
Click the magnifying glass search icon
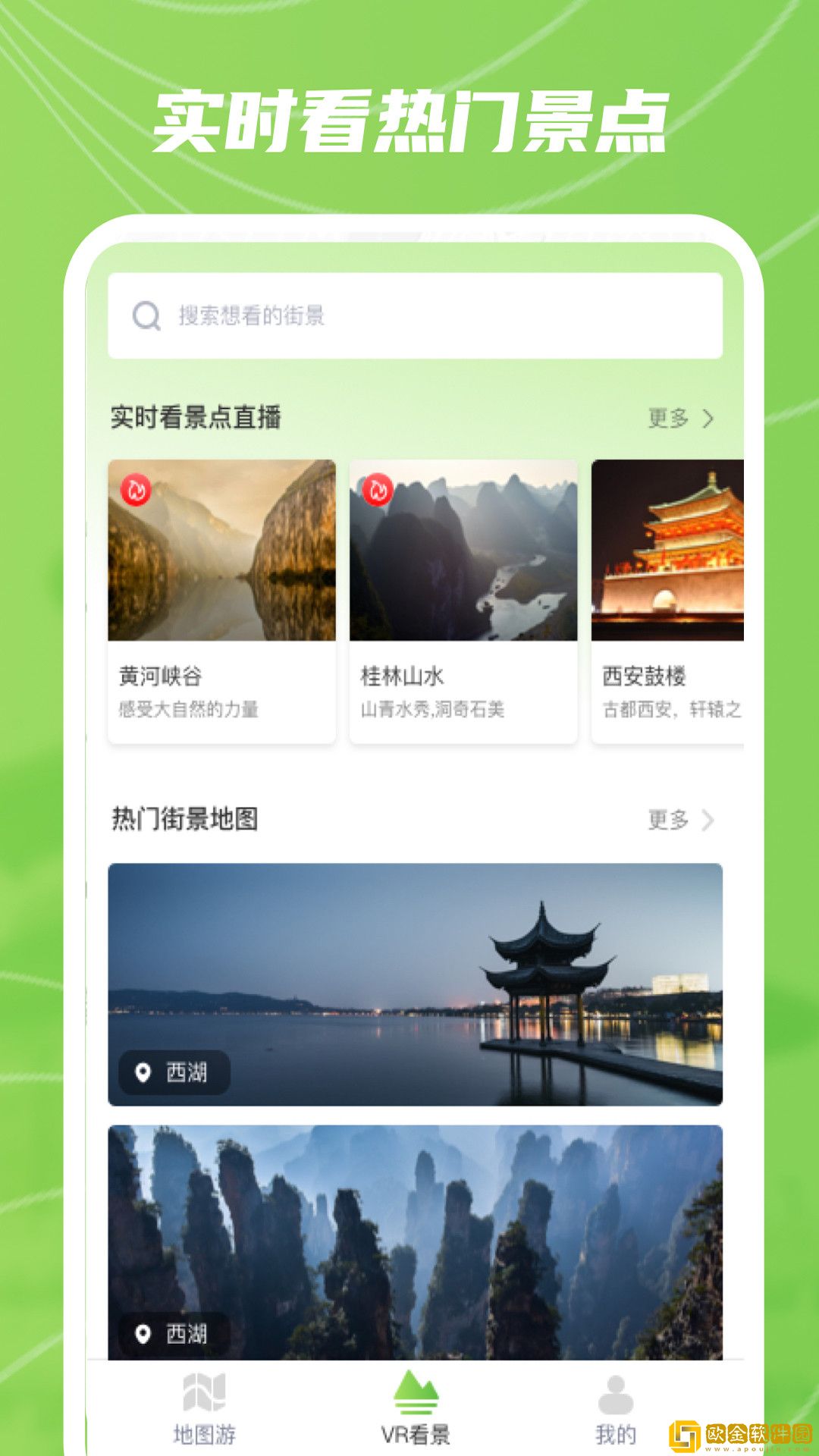coord(144,315)
